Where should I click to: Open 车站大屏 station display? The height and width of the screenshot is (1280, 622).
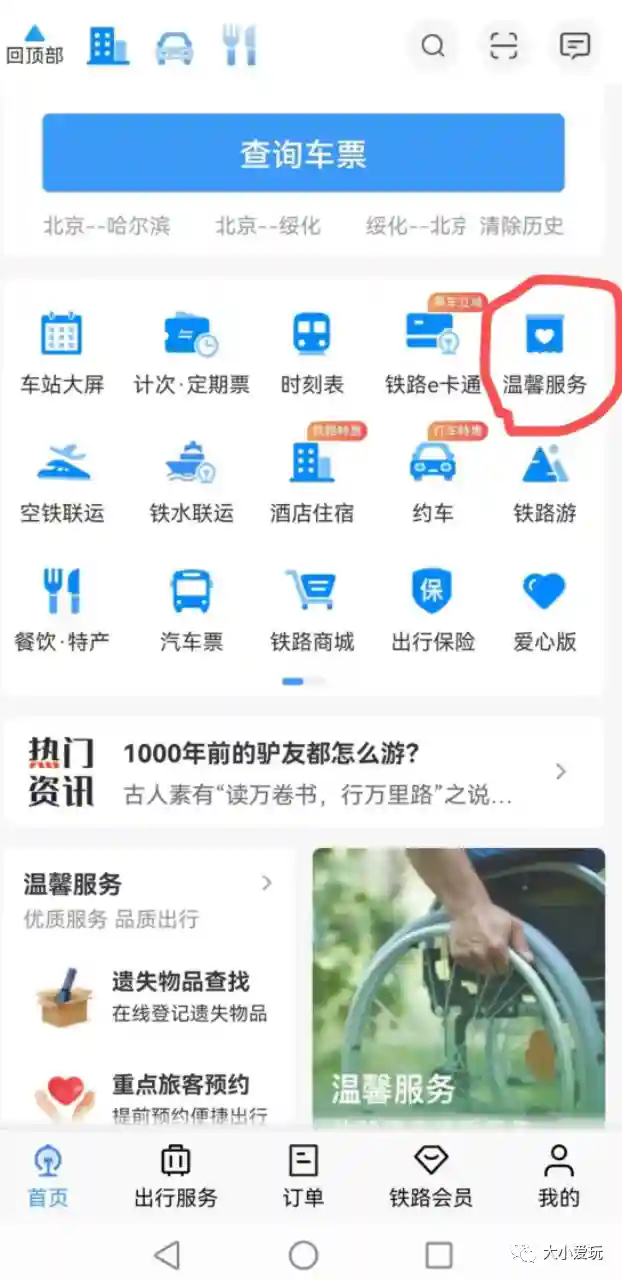click(62, 352)
